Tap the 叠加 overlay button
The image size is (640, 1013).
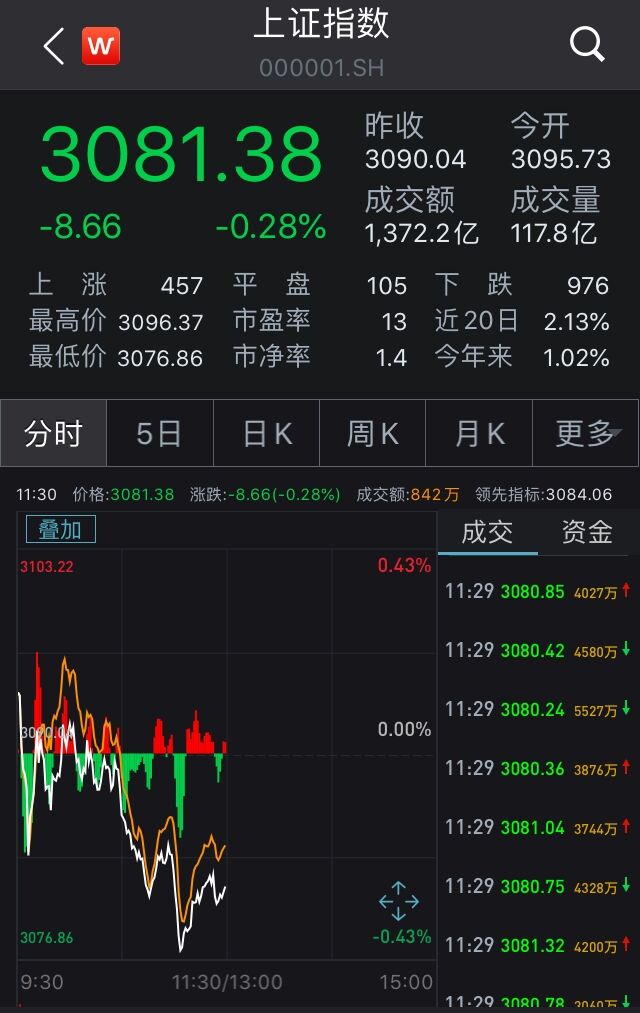click(60, 529)
